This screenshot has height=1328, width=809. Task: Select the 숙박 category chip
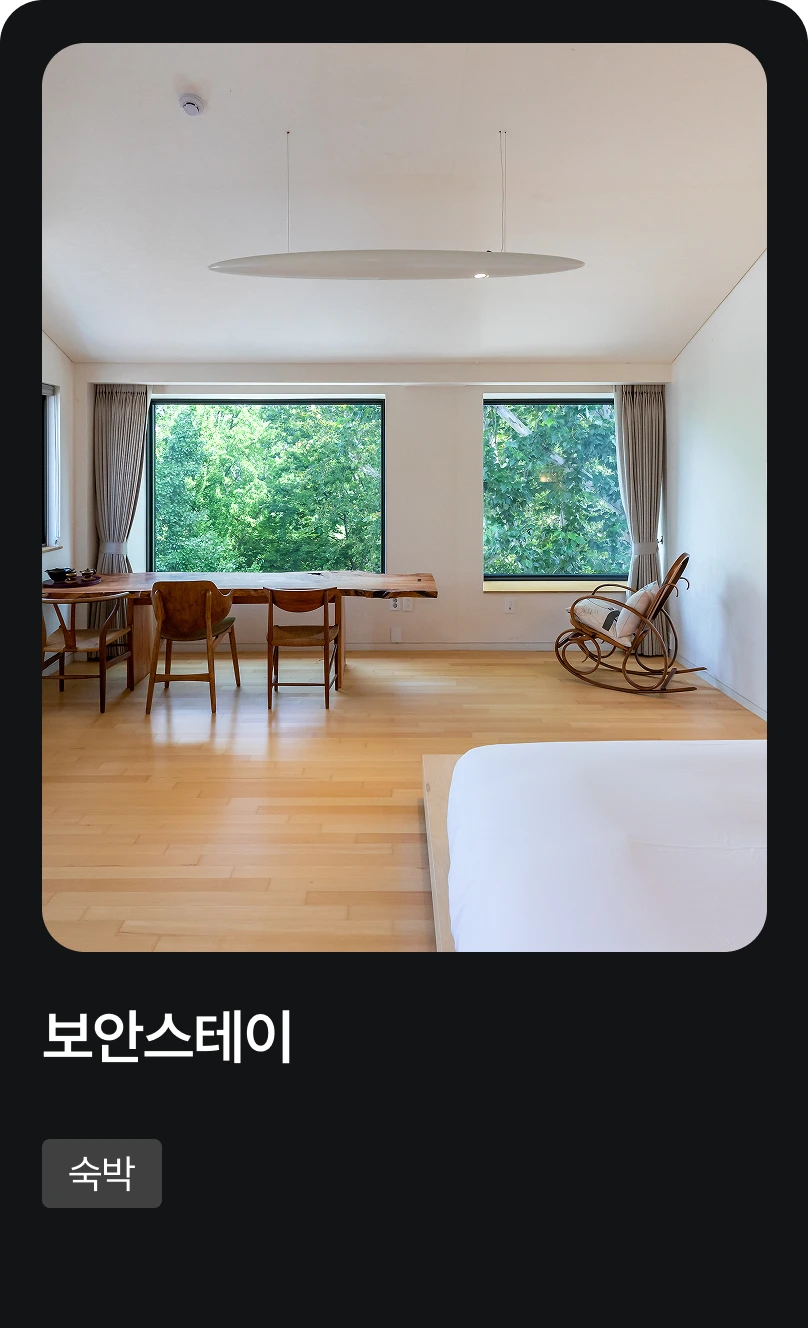pos(102,1173)
